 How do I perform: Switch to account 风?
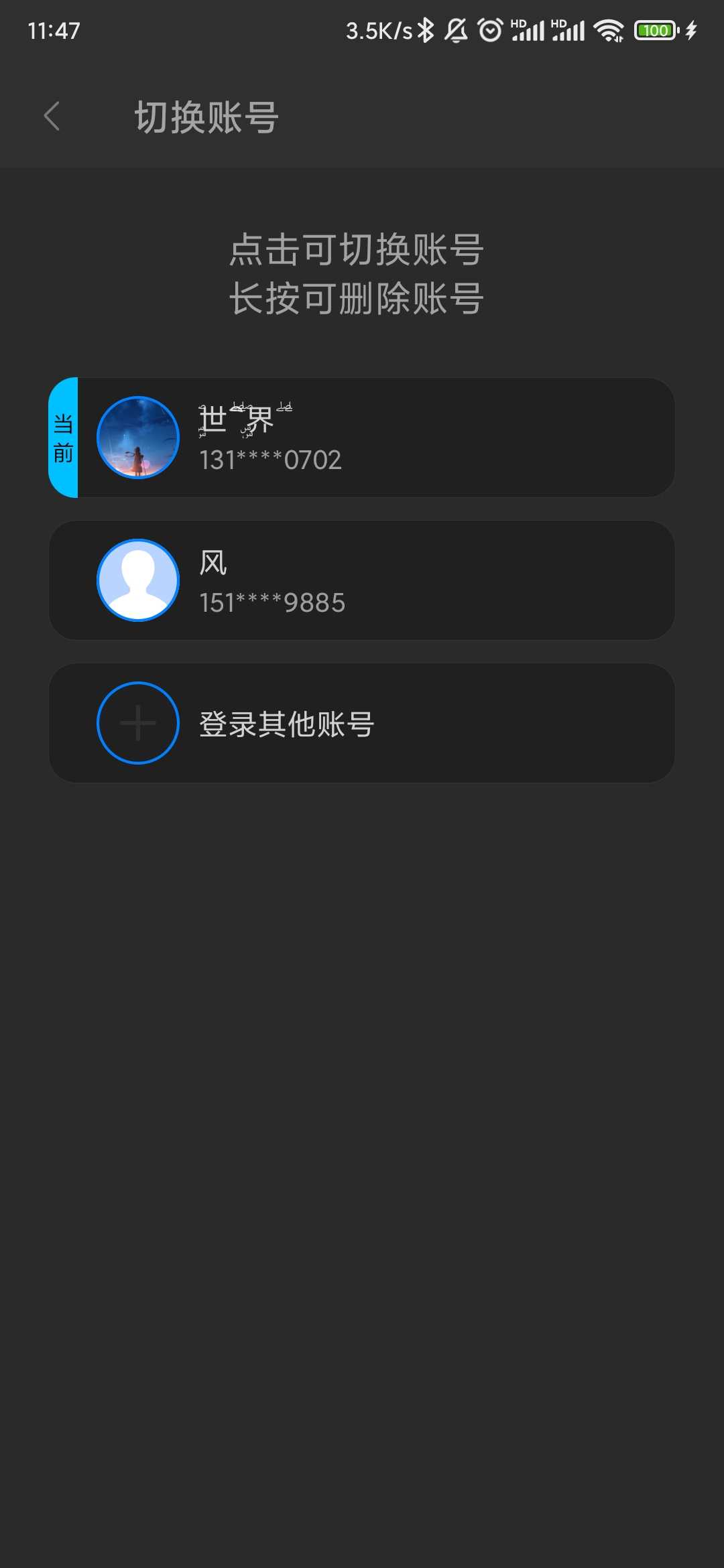pos(365,580)
